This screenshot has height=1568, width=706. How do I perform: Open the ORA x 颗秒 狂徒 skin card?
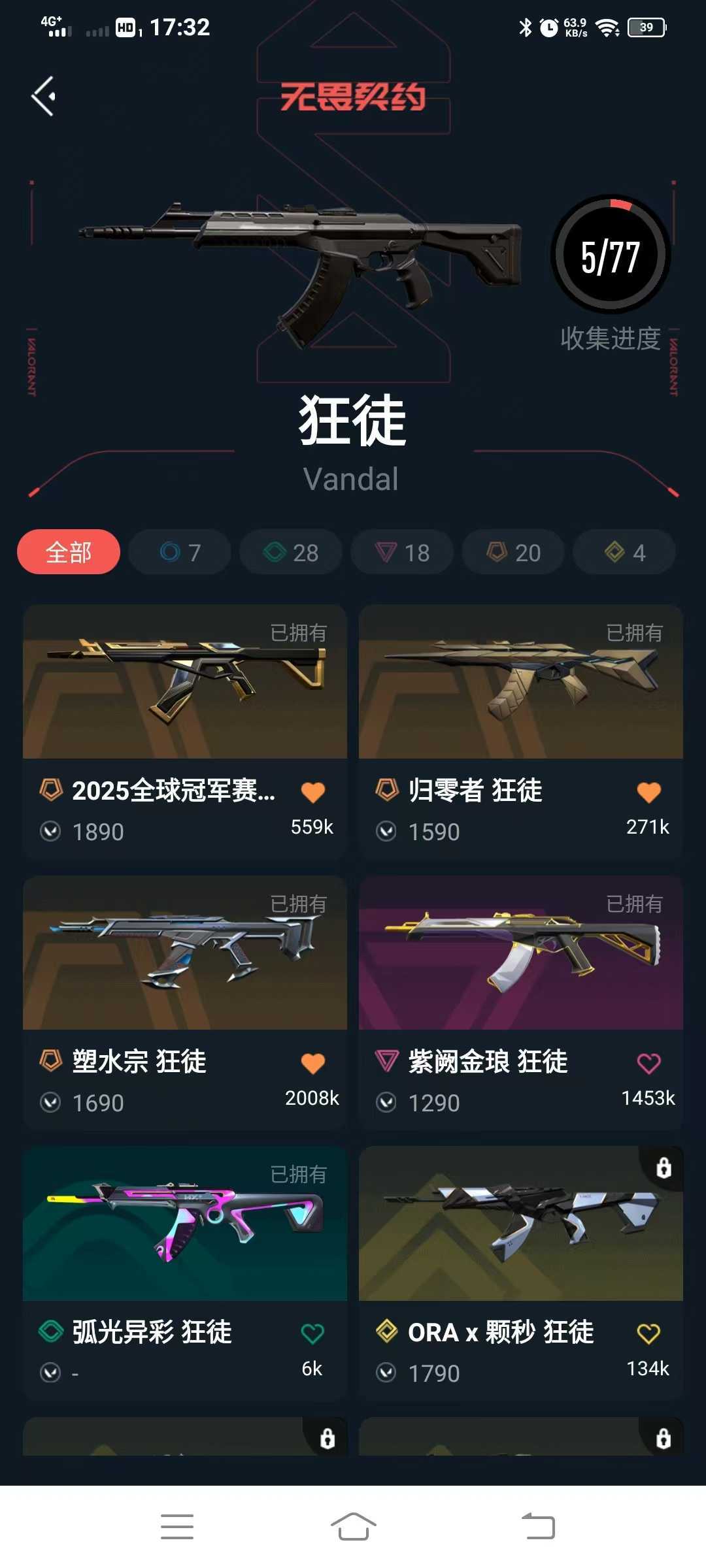pyautogui.click(x=521, y=1225)
